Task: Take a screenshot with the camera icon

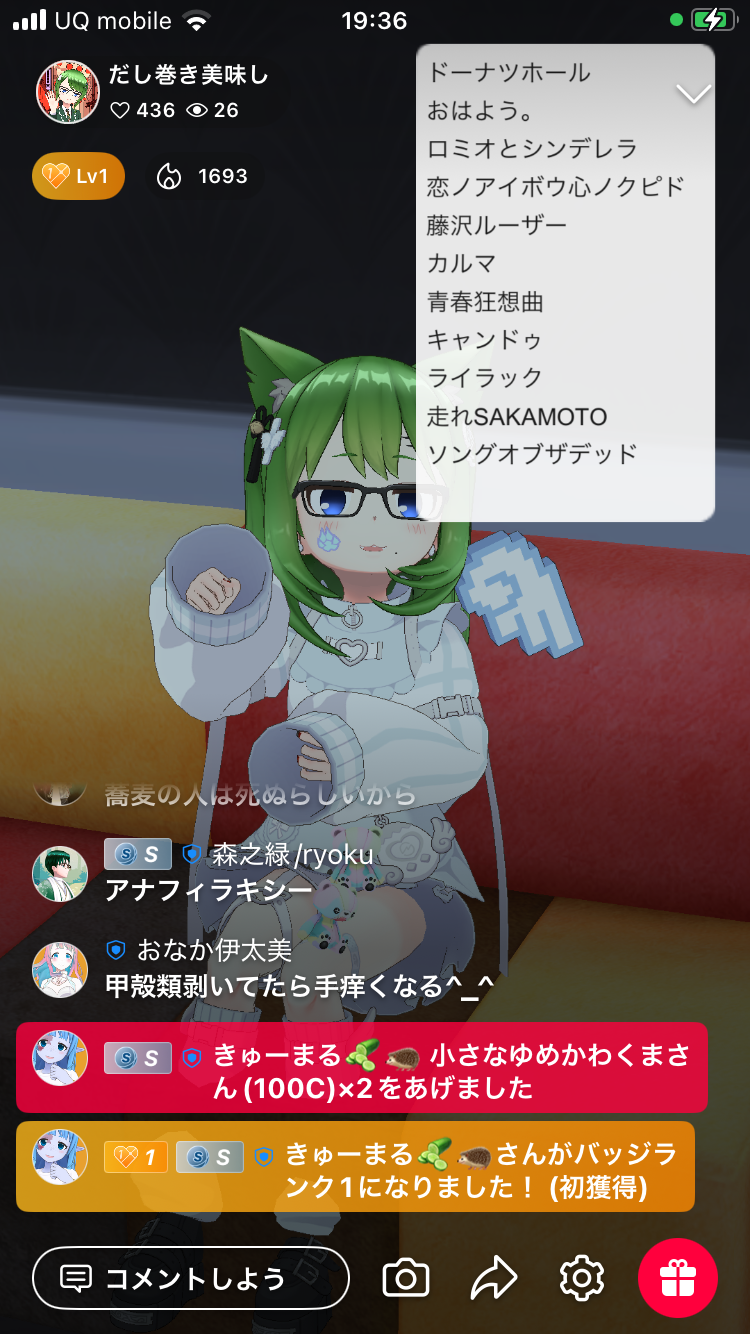Action: [x=406, y=1278]
